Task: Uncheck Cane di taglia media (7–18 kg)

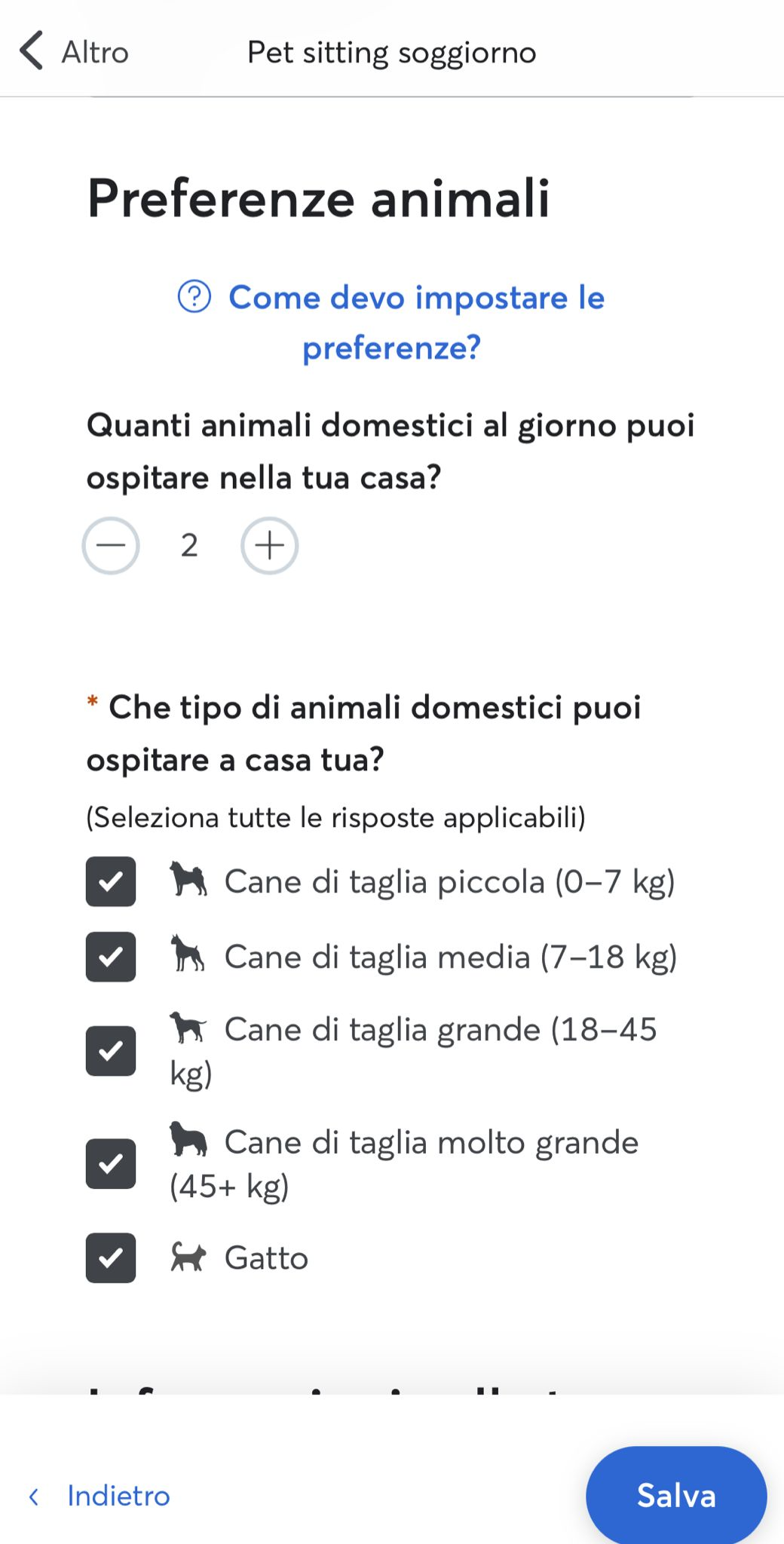Action: point(111,957)
